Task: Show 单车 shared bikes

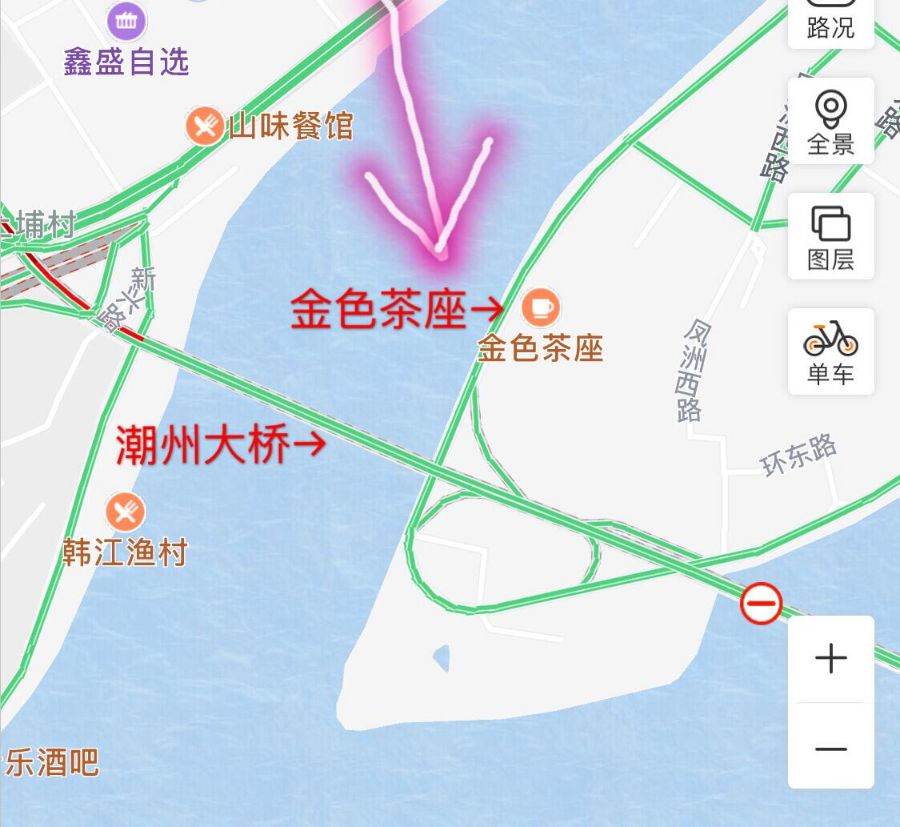Action: 830,351
